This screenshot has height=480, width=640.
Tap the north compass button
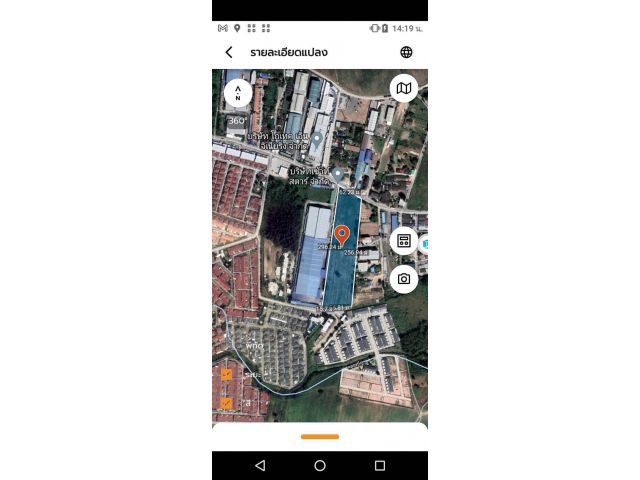[238, 93]
